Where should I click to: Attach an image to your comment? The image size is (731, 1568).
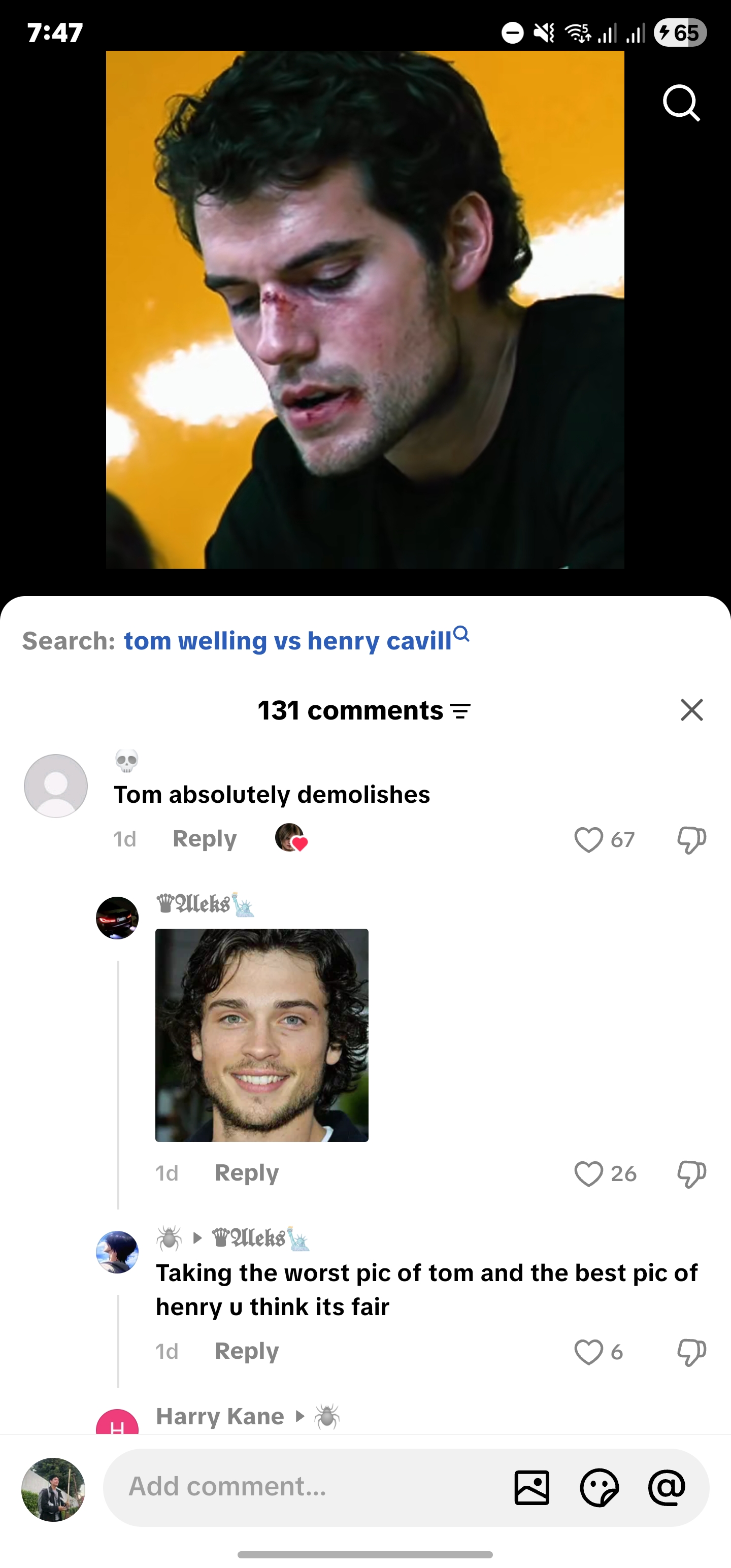(532, 1487)
